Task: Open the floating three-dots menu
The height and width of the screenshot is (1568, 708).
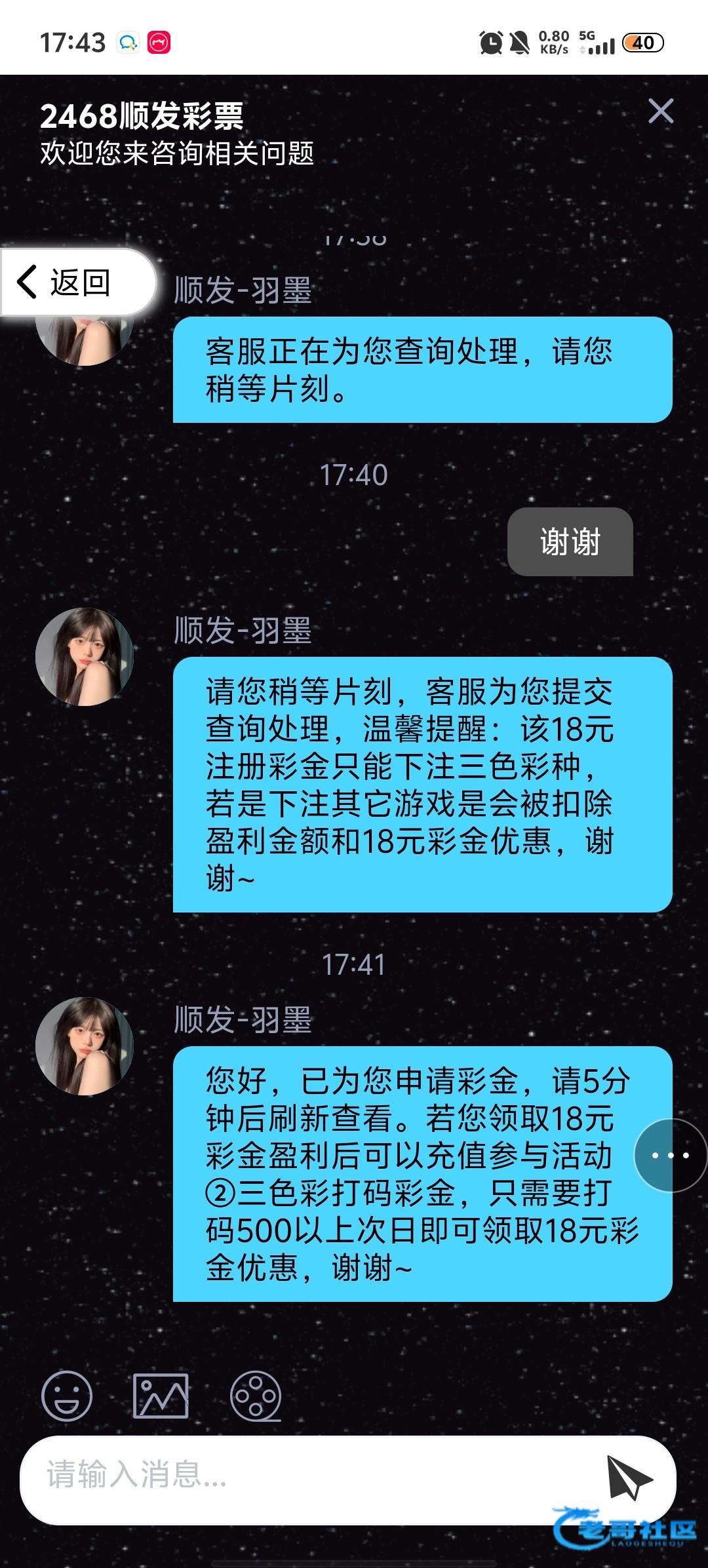Action: pos(670,1155)
